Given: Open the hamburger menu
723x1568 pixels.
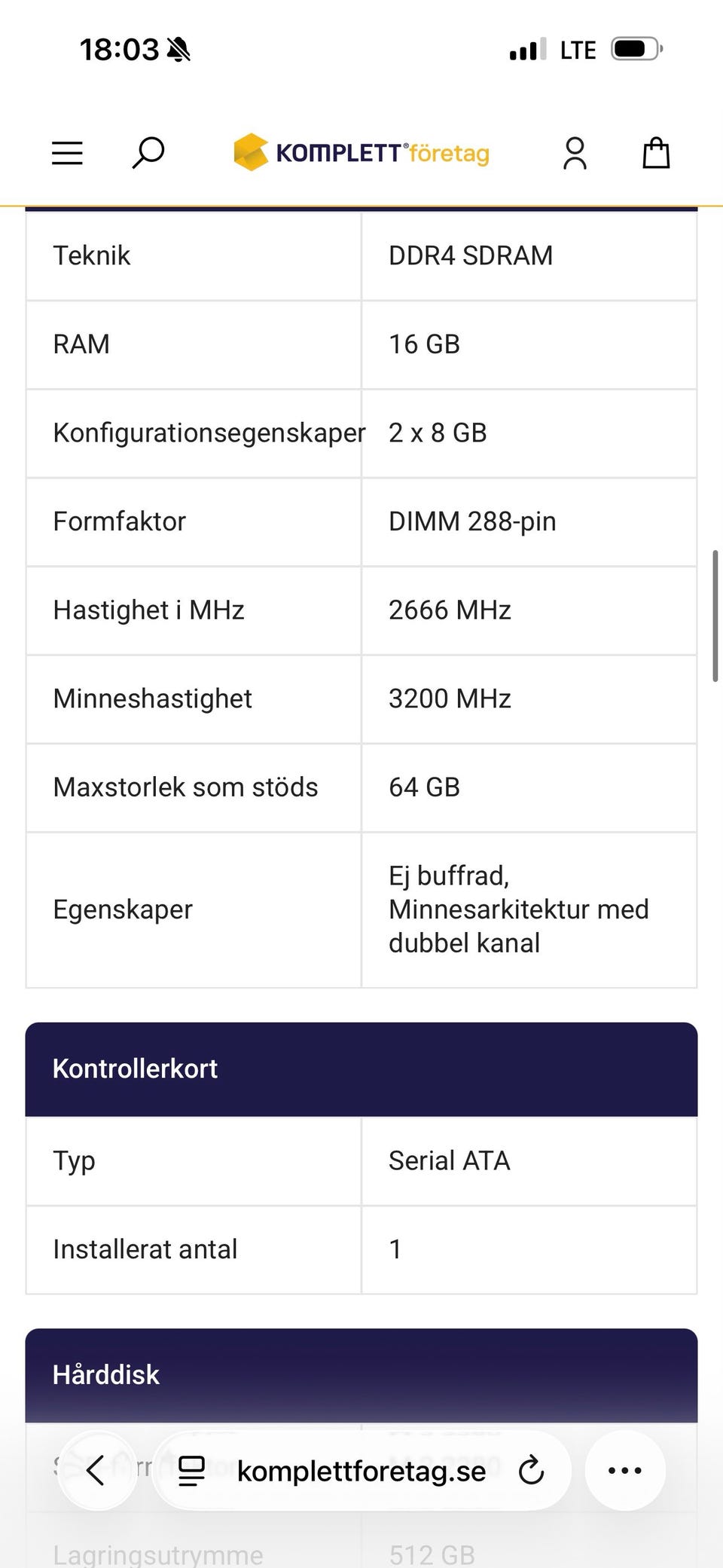Looking at the screenshot, I should coord(67,153).
